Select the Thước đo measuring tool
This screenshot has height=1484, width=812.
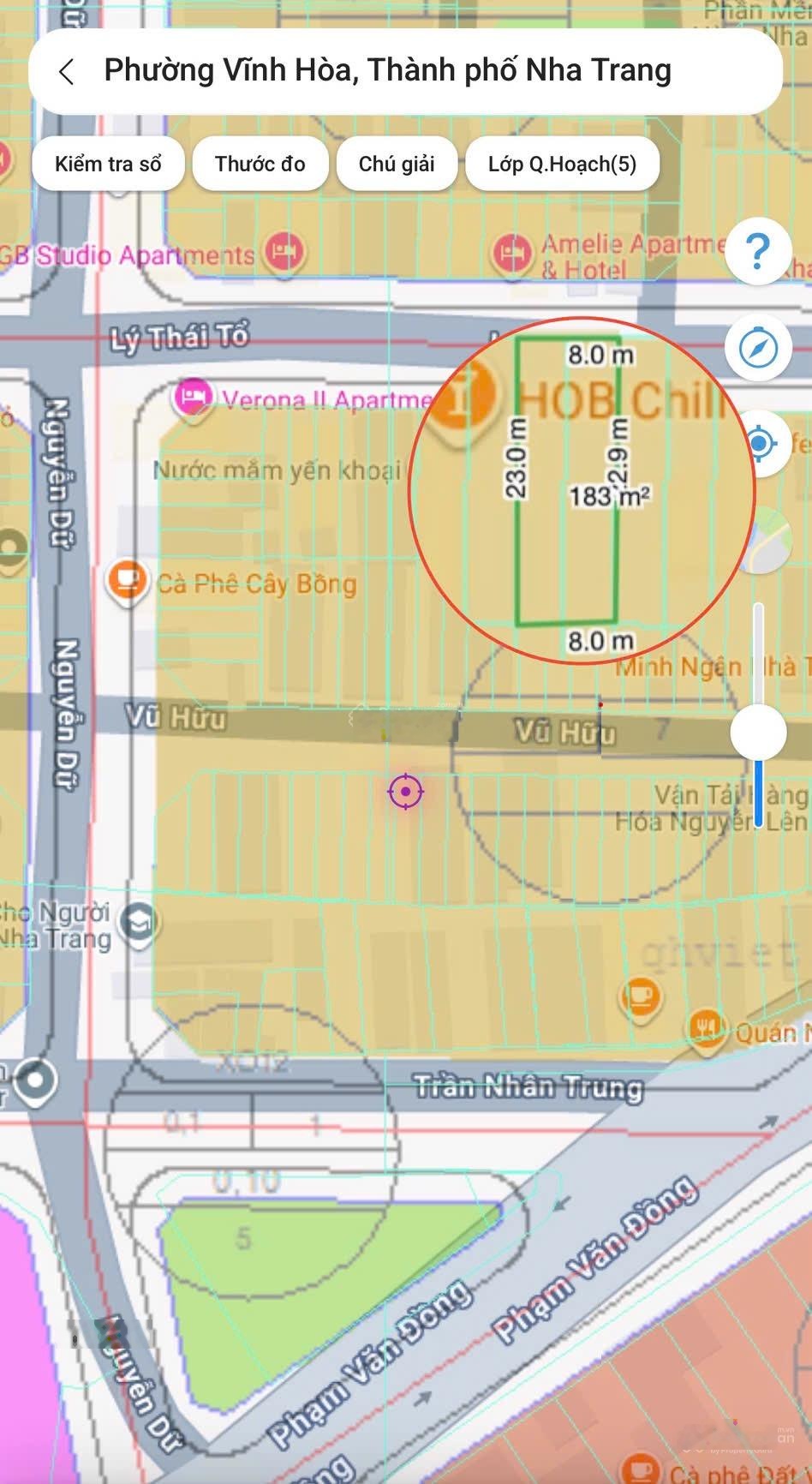click(x=260, y=164)
